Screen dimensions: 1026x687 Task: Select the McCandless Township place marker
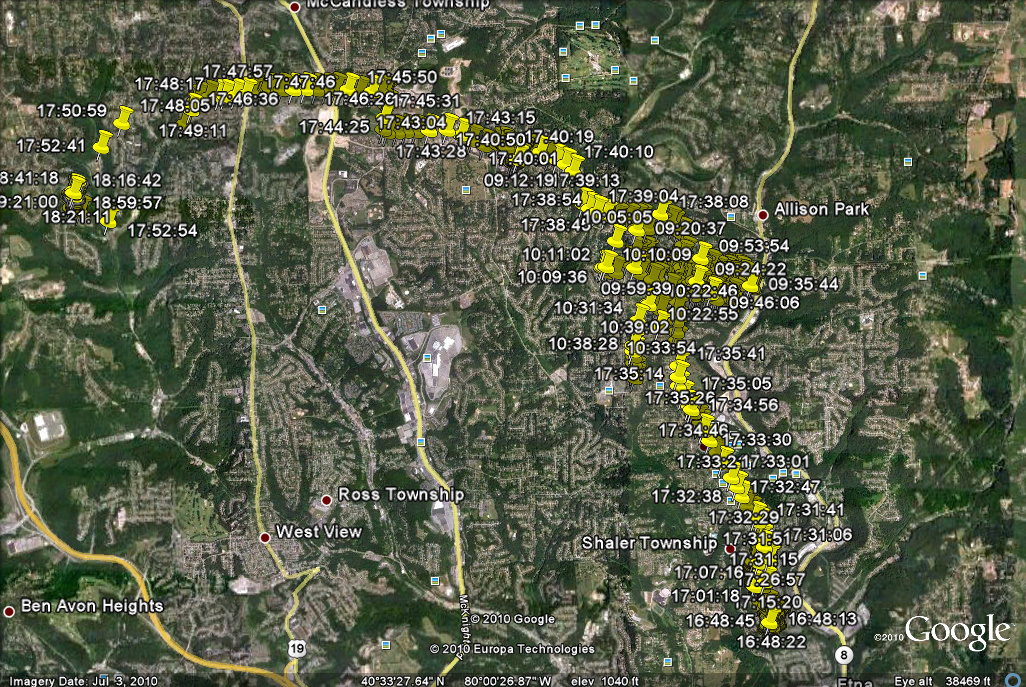pyautogui.click(x=295, y=7)
